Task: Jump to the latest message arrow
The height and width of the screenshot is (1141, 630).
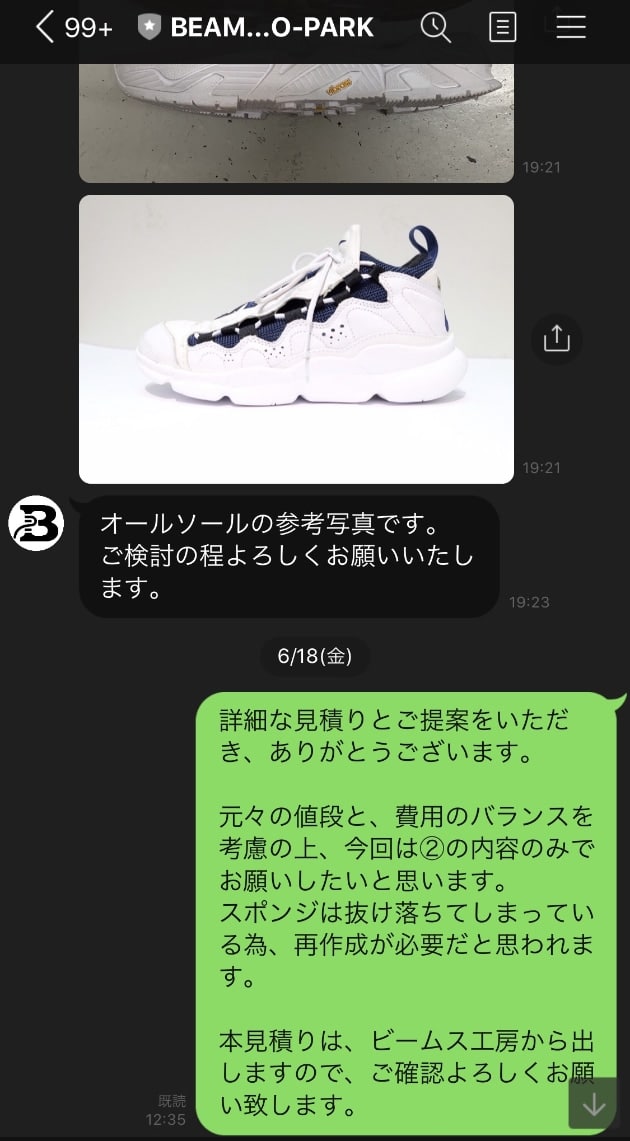Action: [x=594, y=1104]
